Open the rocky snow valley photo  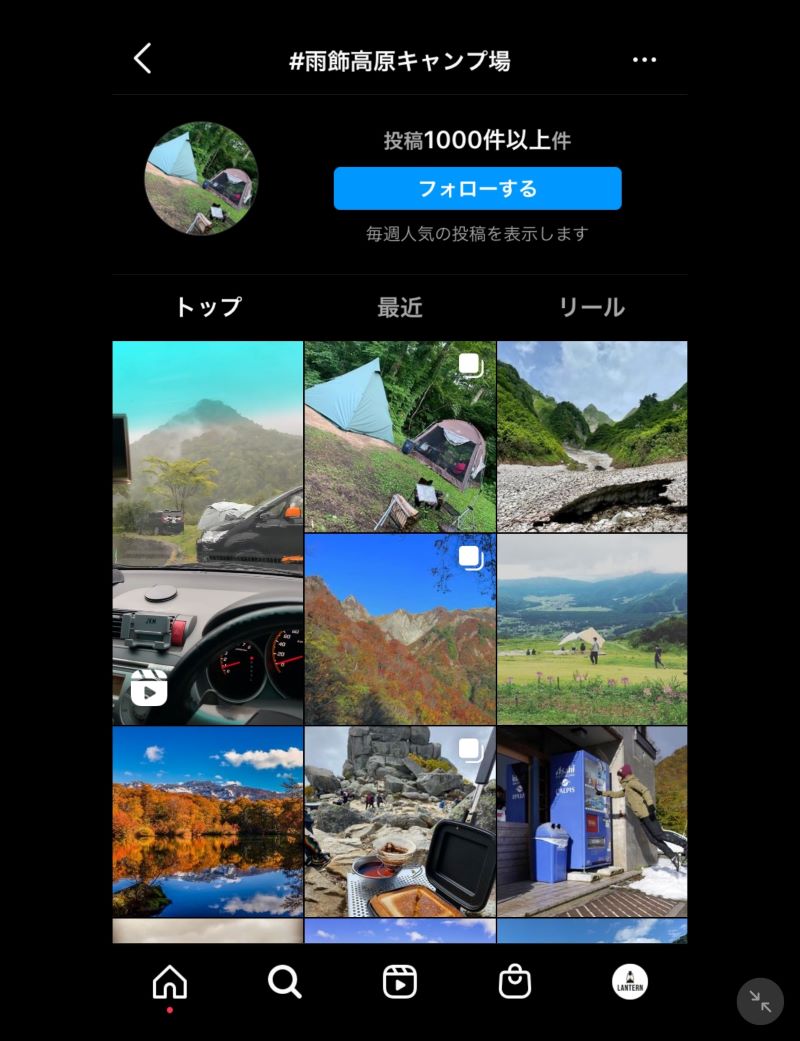592,436
